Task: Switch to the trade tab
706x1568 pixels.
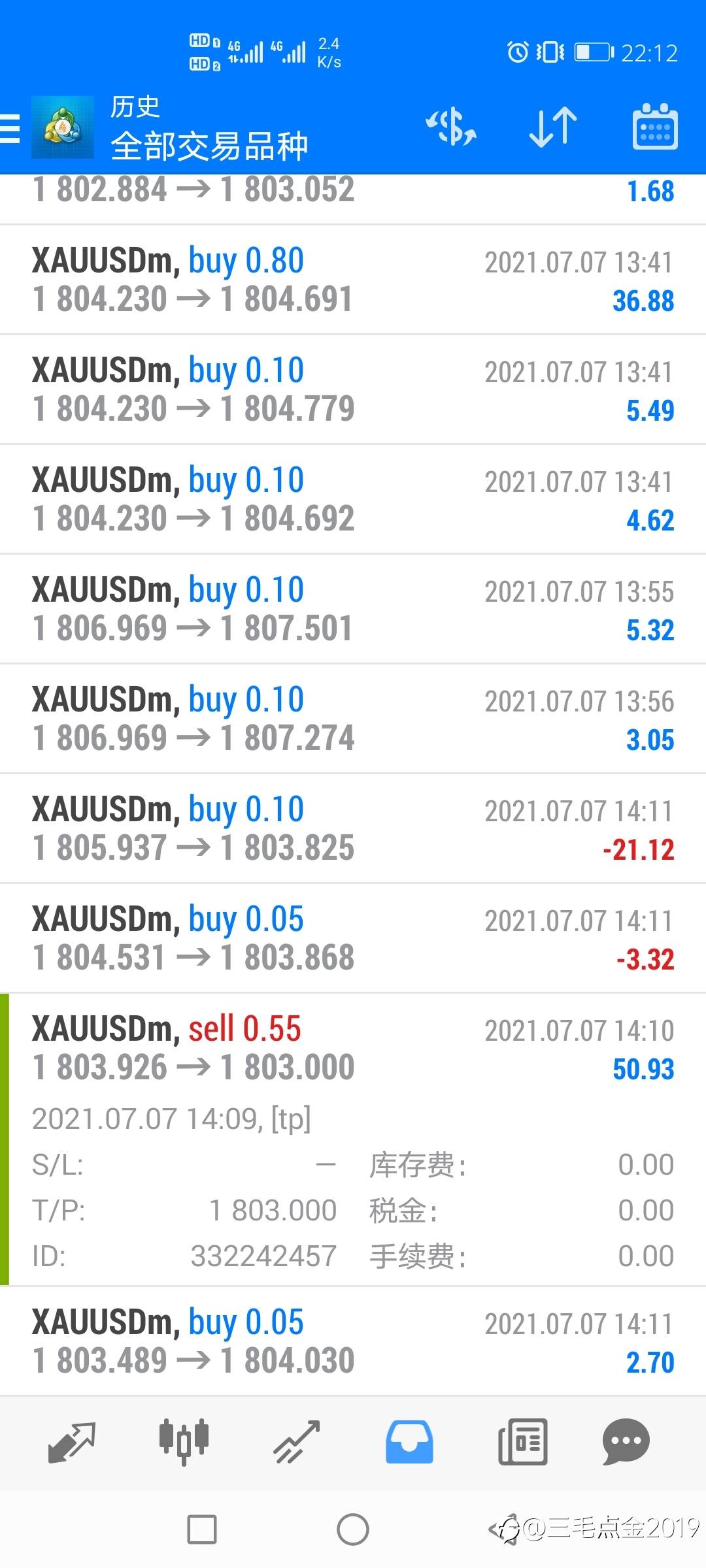Action: [297, 1442]
